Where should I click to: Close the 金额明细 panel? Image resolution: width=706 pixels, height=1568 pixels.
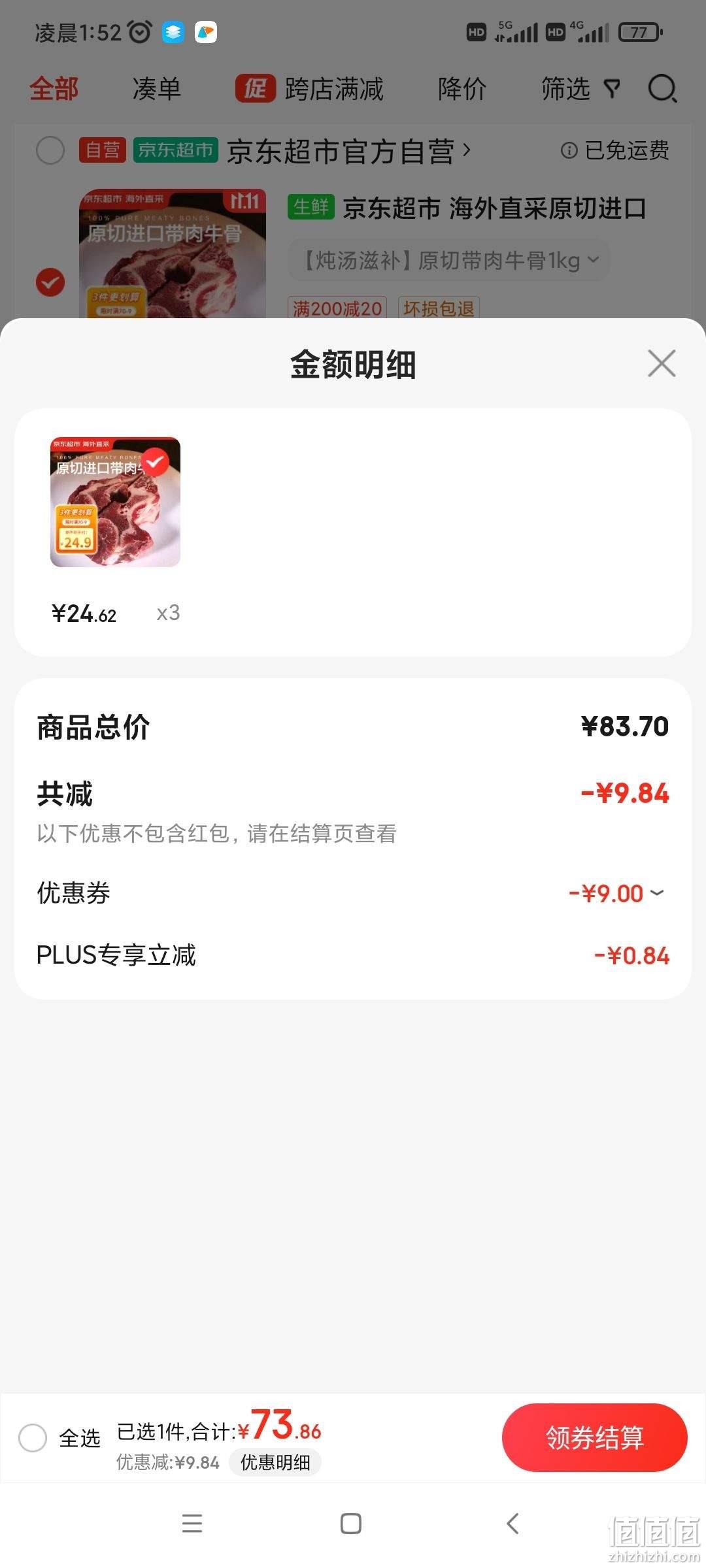coord(662,363)
